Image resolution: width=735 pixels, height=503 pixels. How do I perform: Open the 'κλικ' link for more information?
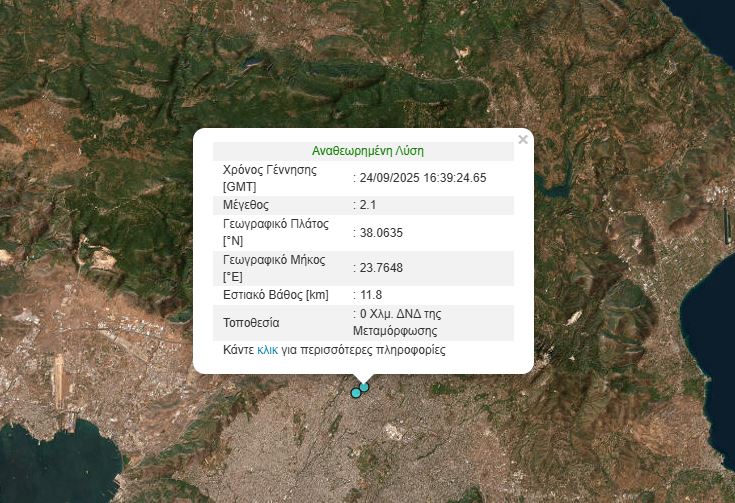coord(267,350)
